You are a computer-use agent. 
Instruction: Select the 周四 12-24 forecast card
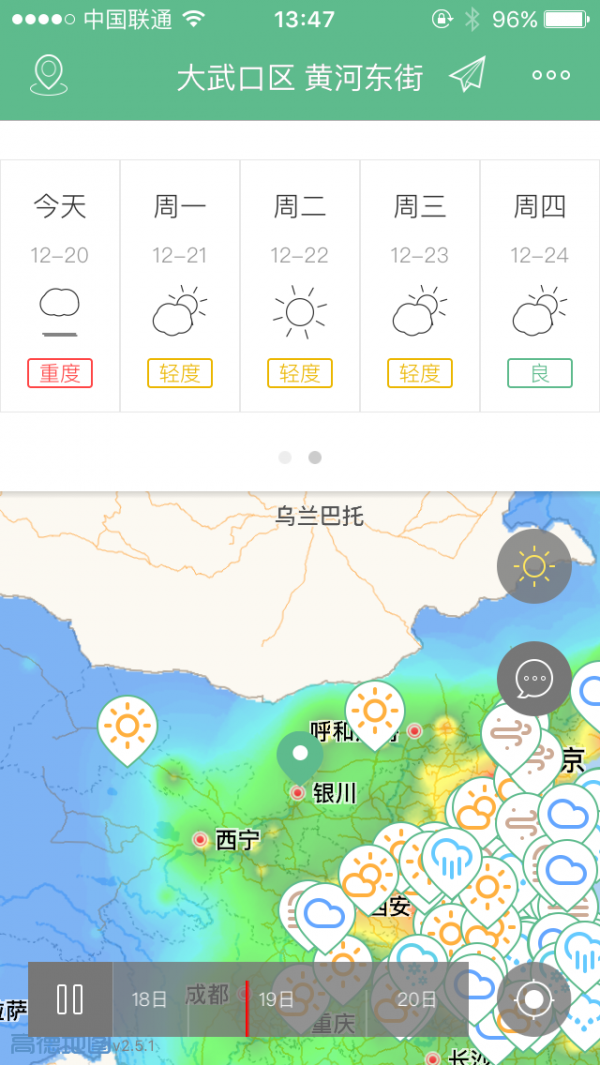tap(540, 286)
